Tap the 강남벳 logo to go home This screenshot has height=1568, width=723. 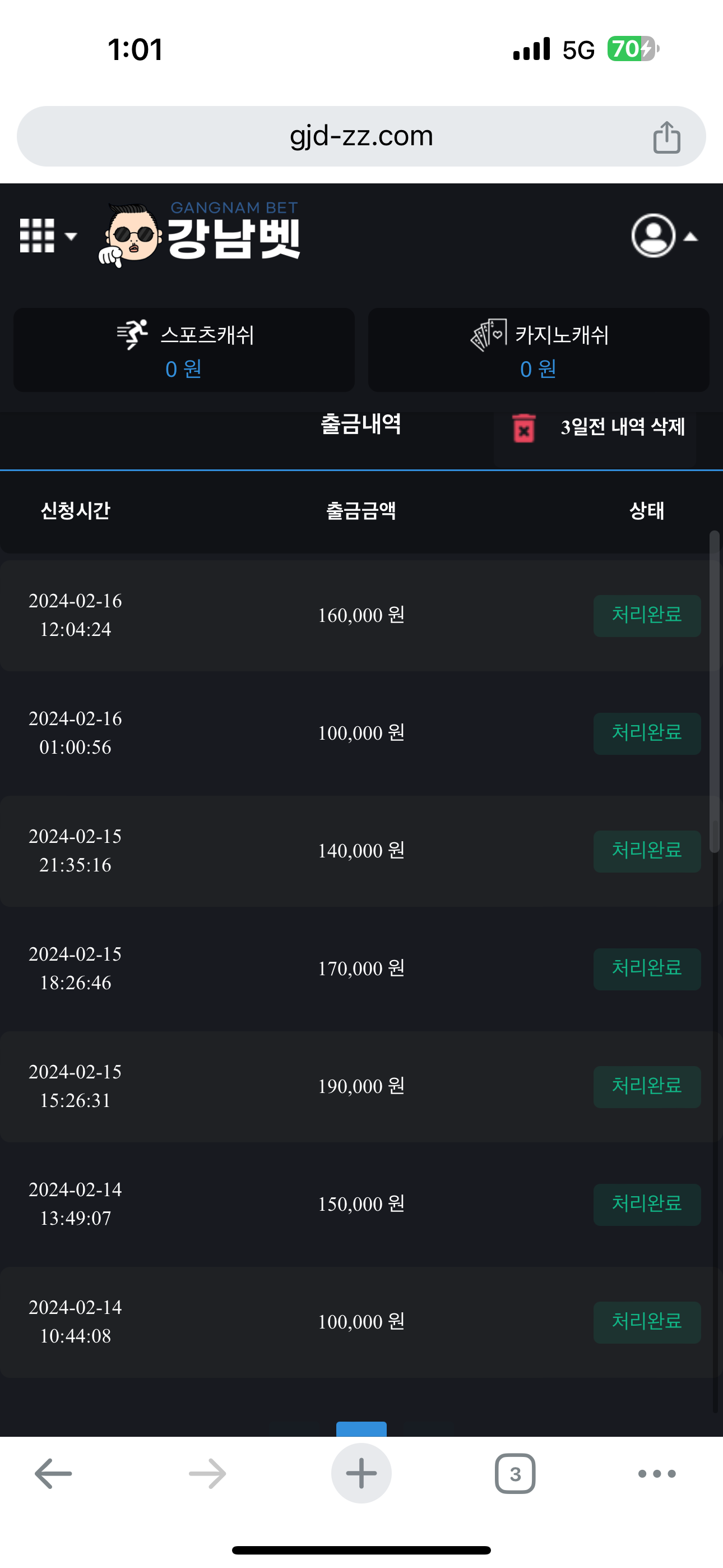(x=201, y=236)
